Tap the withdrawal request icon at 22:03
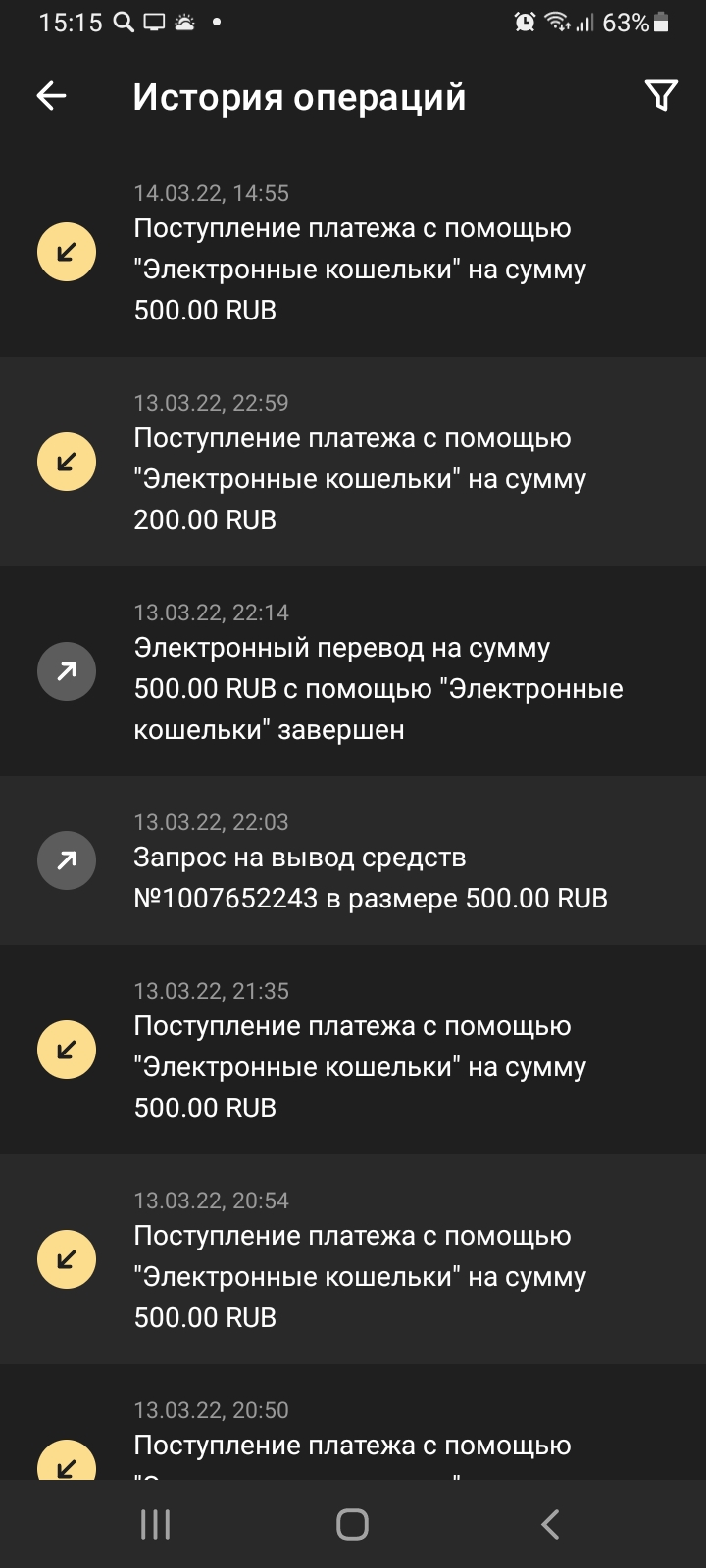Viewport: 706px width, 1568px height. (66, 860)
